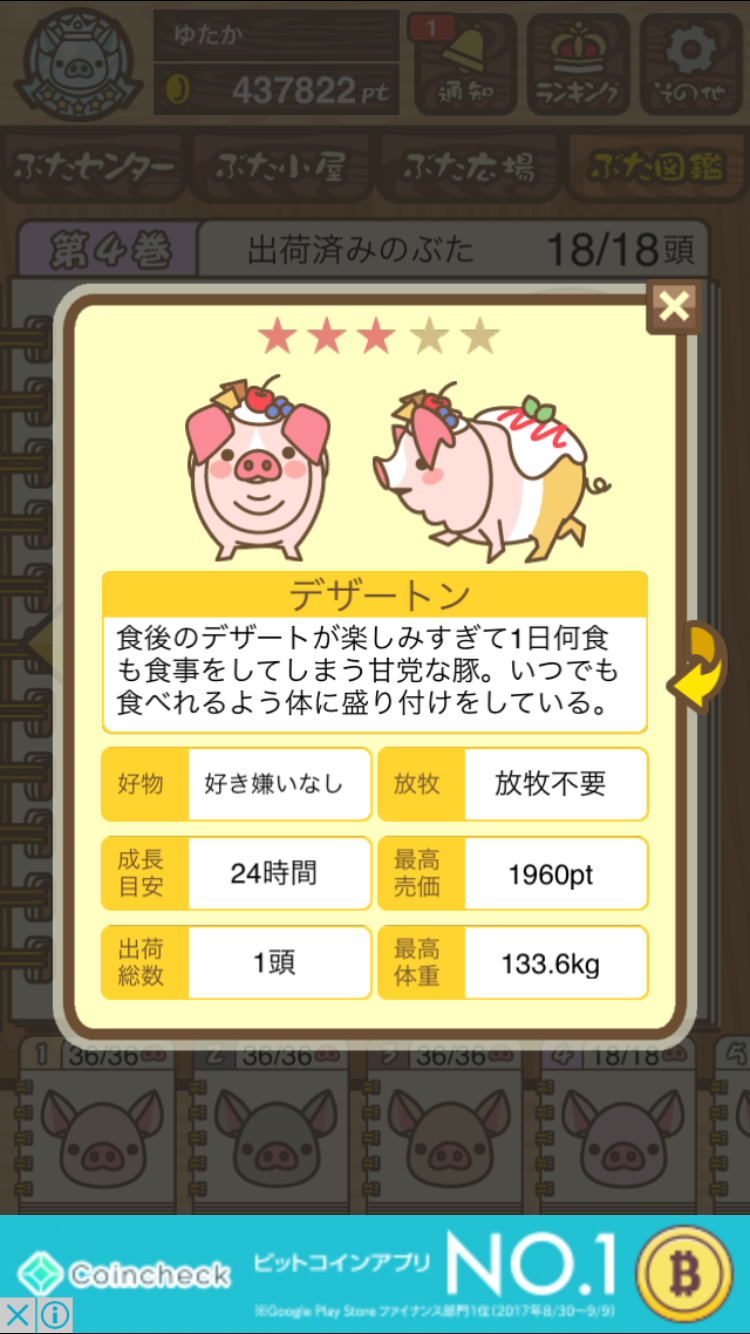
Task: Dismiss the ad with the X icon
Action: 17,1314
